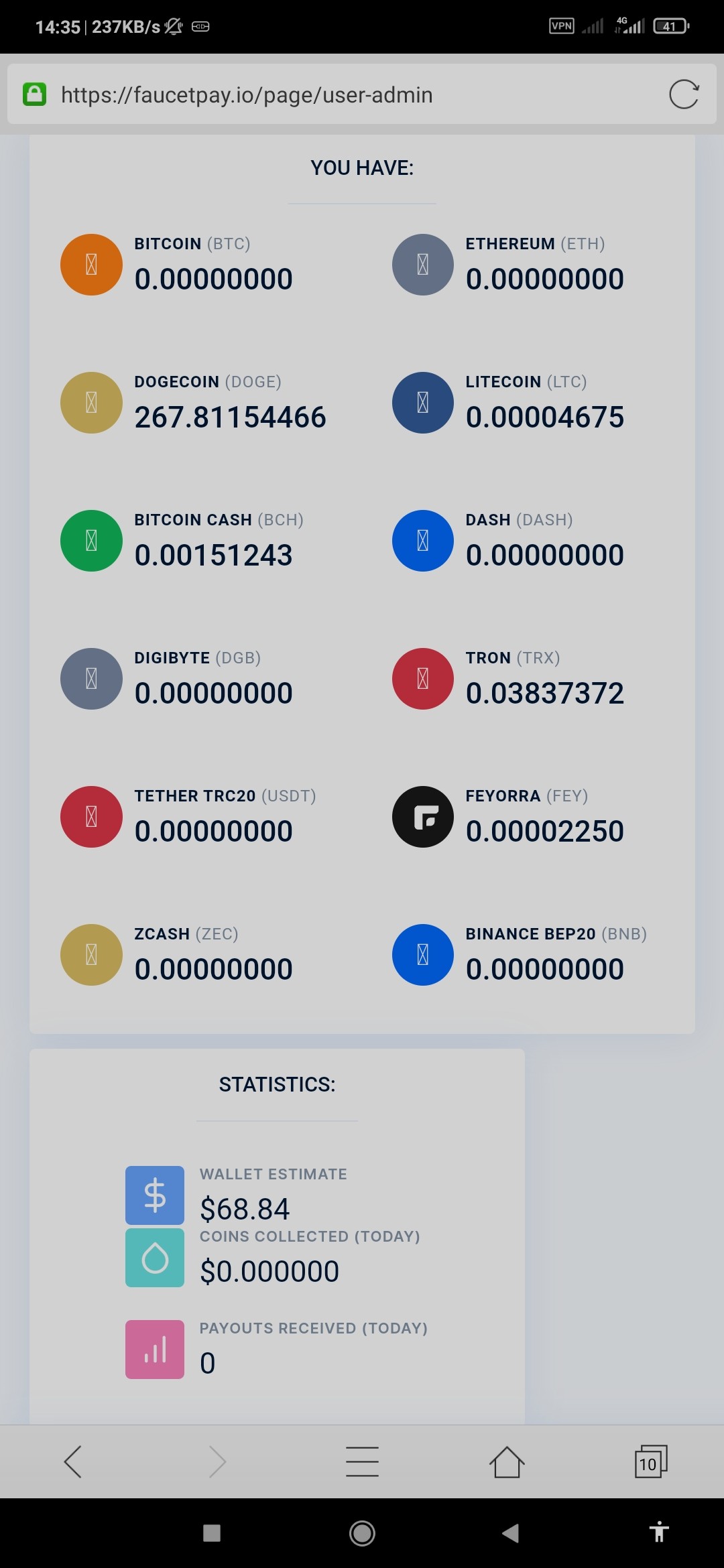Reload the page with the refresh icon

[684, 94]
